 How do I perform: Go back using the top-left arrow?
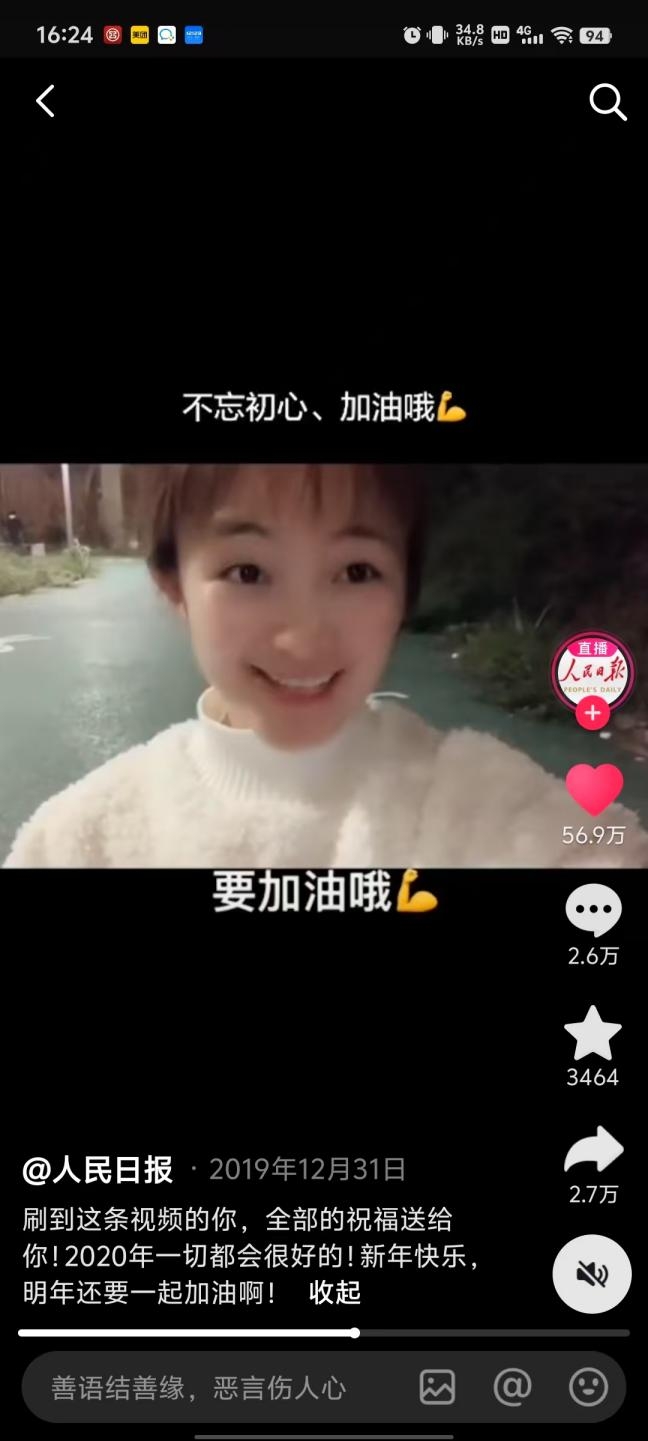click(45, 101)
